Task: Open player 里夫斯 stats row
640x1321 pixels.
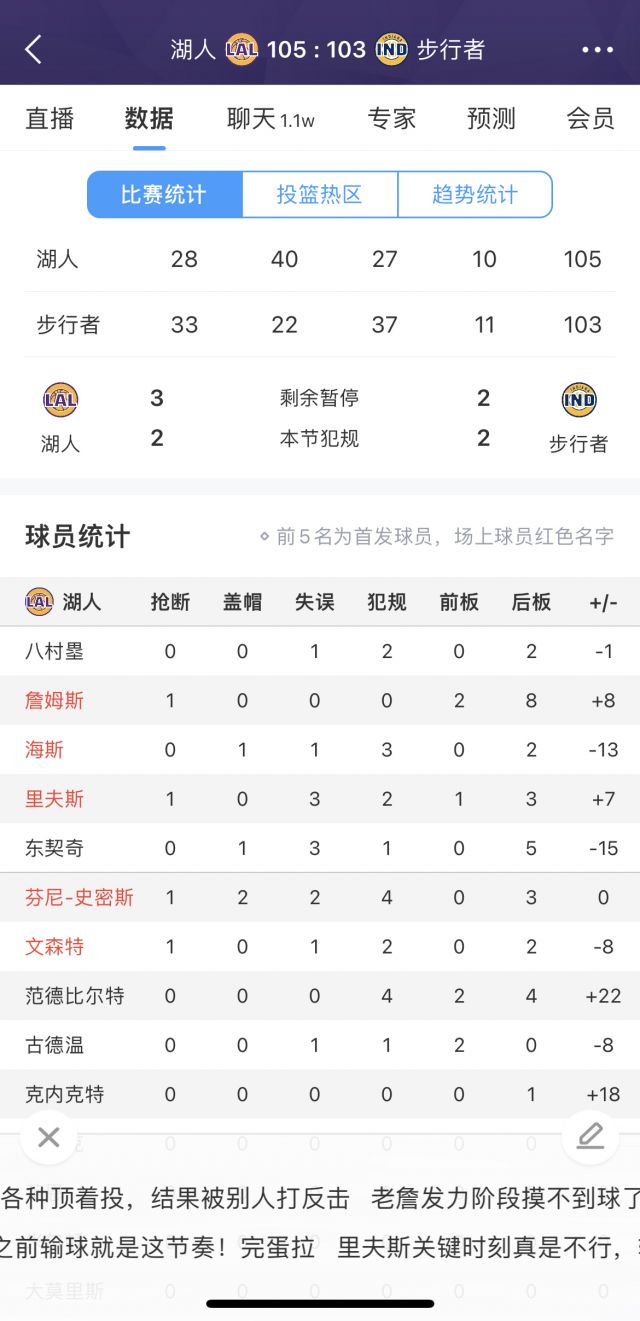Action: pyautogui.click(x=320, y=799)
